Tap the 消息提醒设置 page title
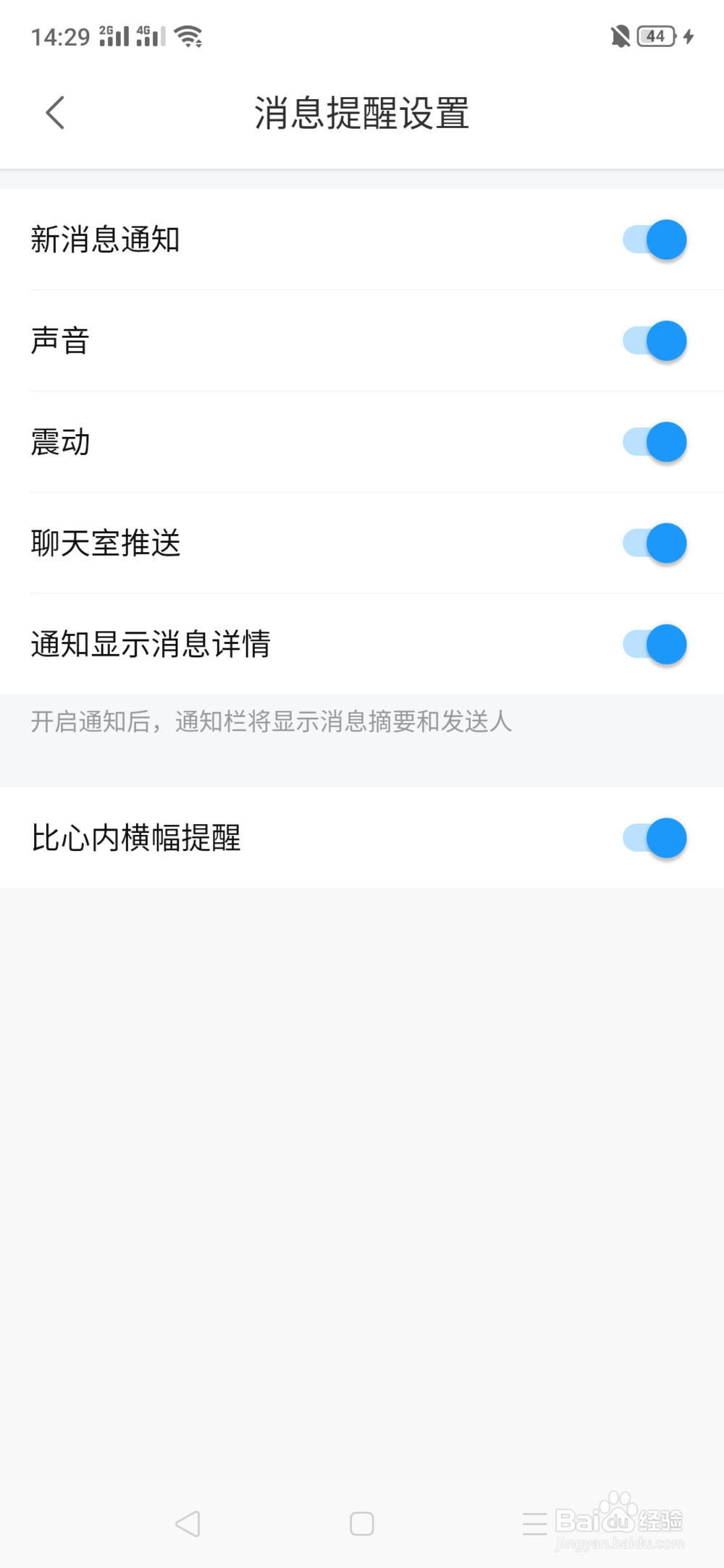The image size is (724, 1568). (x=361, y=113)
